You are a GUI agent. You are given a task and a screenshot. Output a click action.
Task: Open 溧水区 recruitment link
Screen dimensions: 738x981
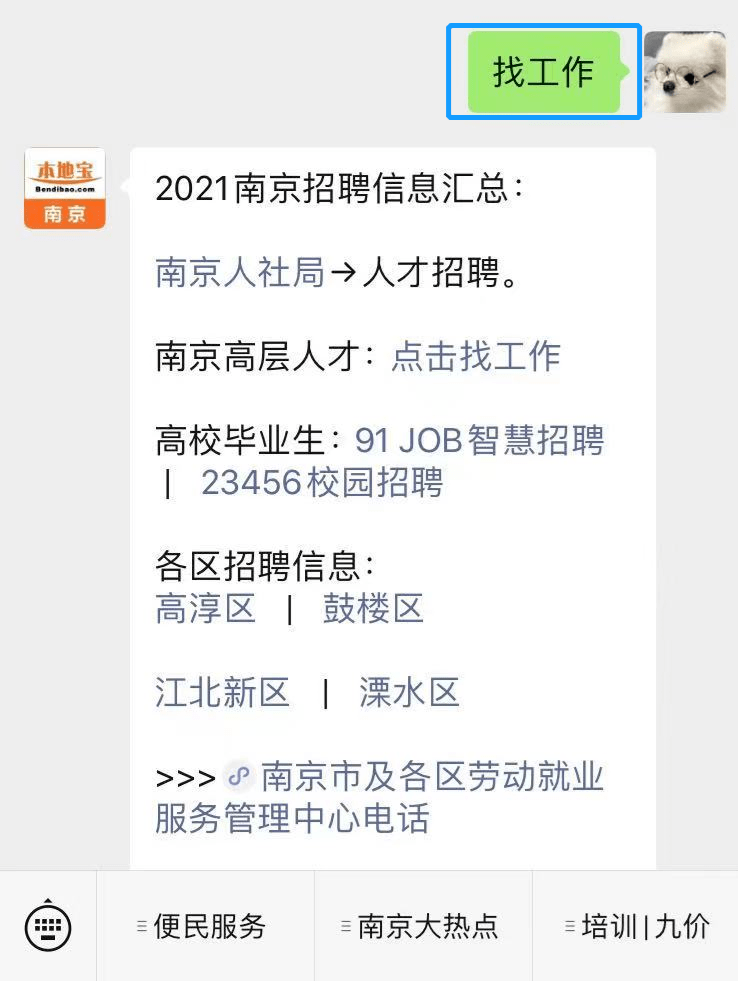point(409,692)
